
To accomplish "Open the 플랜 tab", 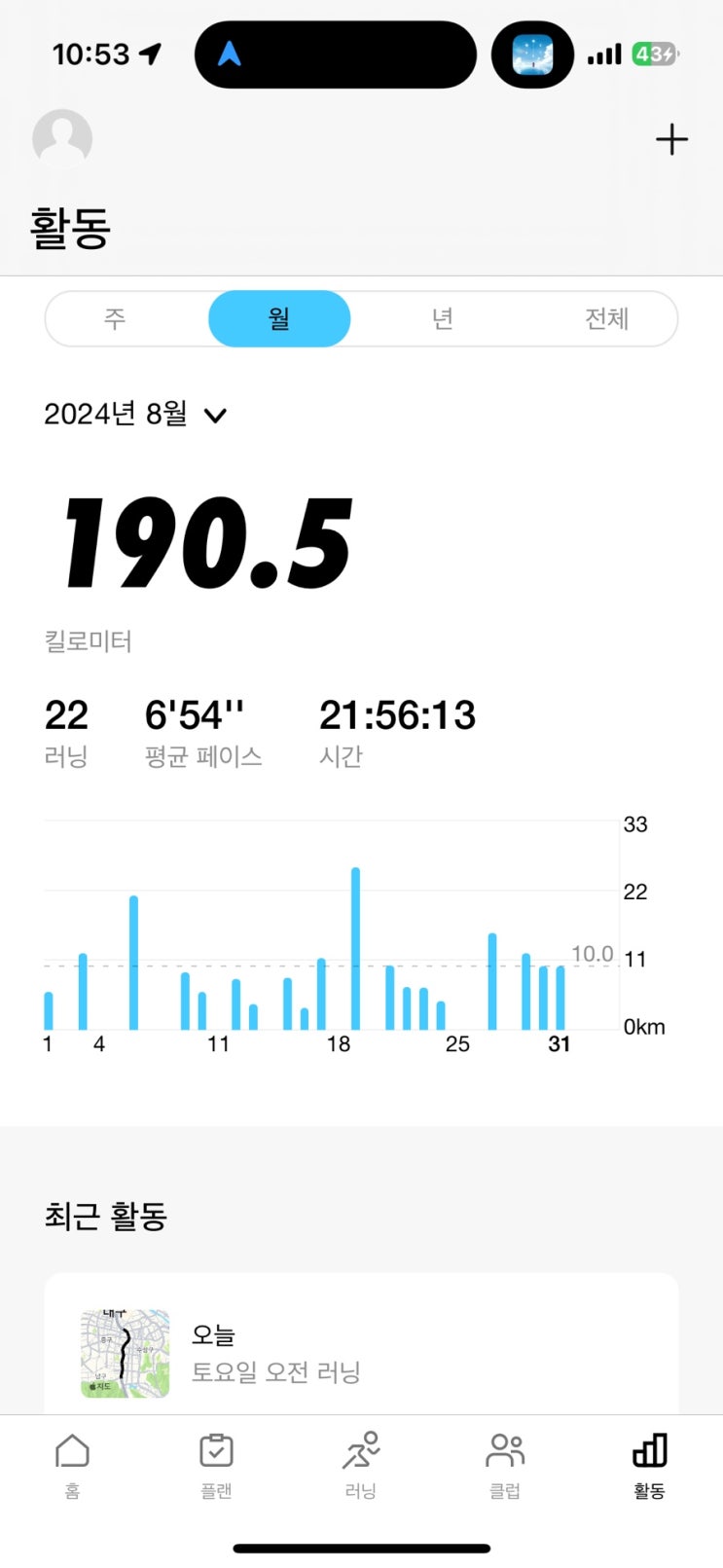I will pos(216,1463).
